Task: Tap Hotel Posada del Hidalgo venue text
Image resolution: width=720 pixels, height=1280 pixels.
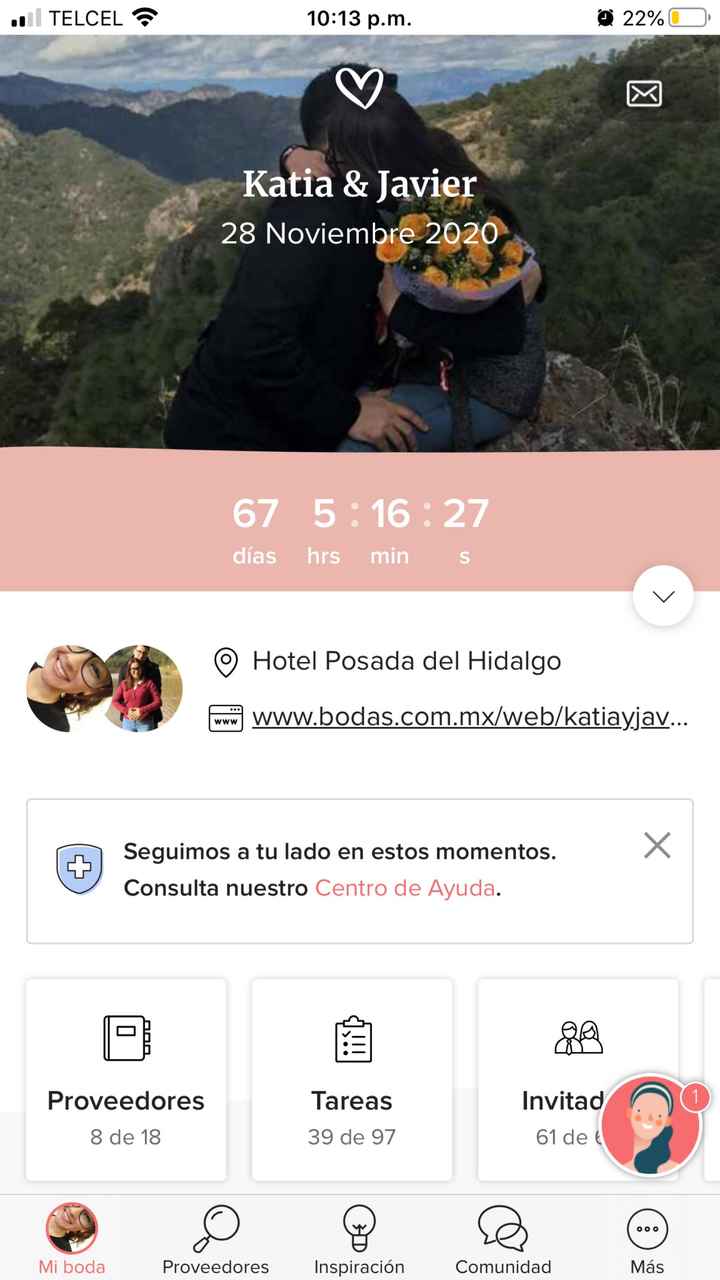Action: tap(408, 661)
